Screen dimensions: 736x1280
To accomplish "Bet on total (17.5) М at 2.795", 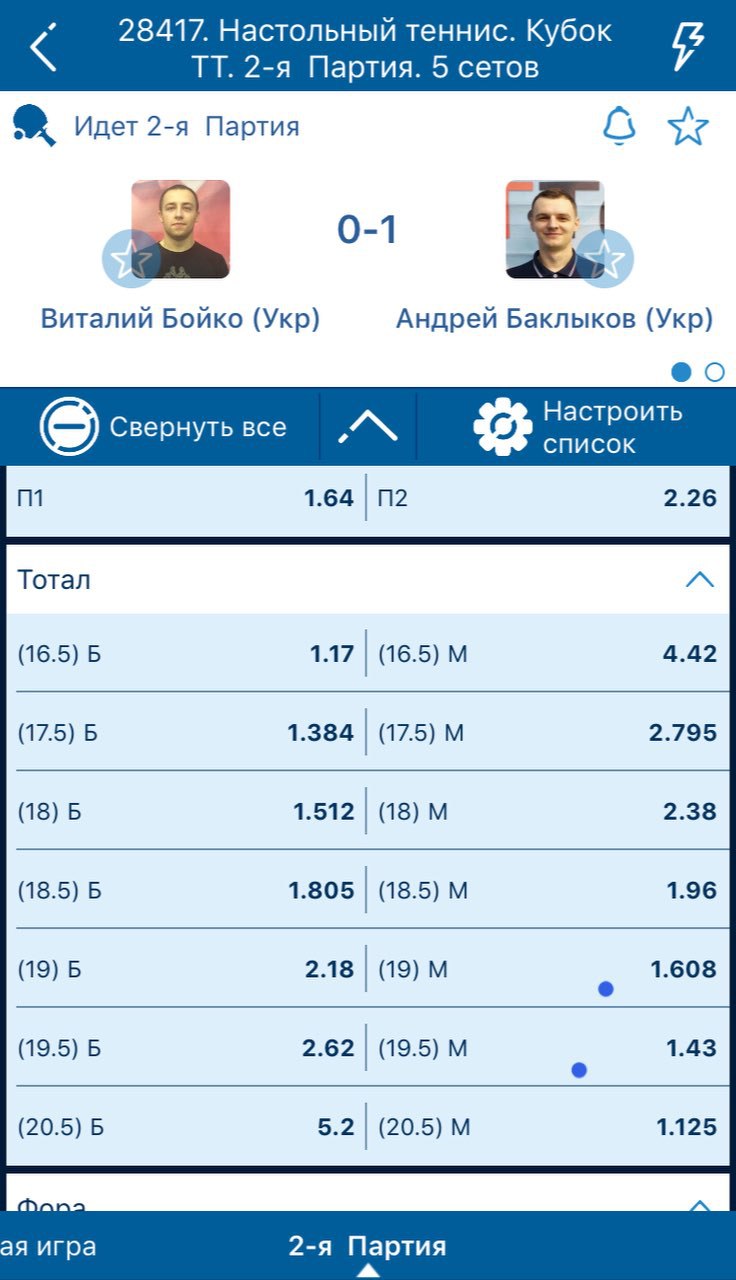I will coord(548,733).
